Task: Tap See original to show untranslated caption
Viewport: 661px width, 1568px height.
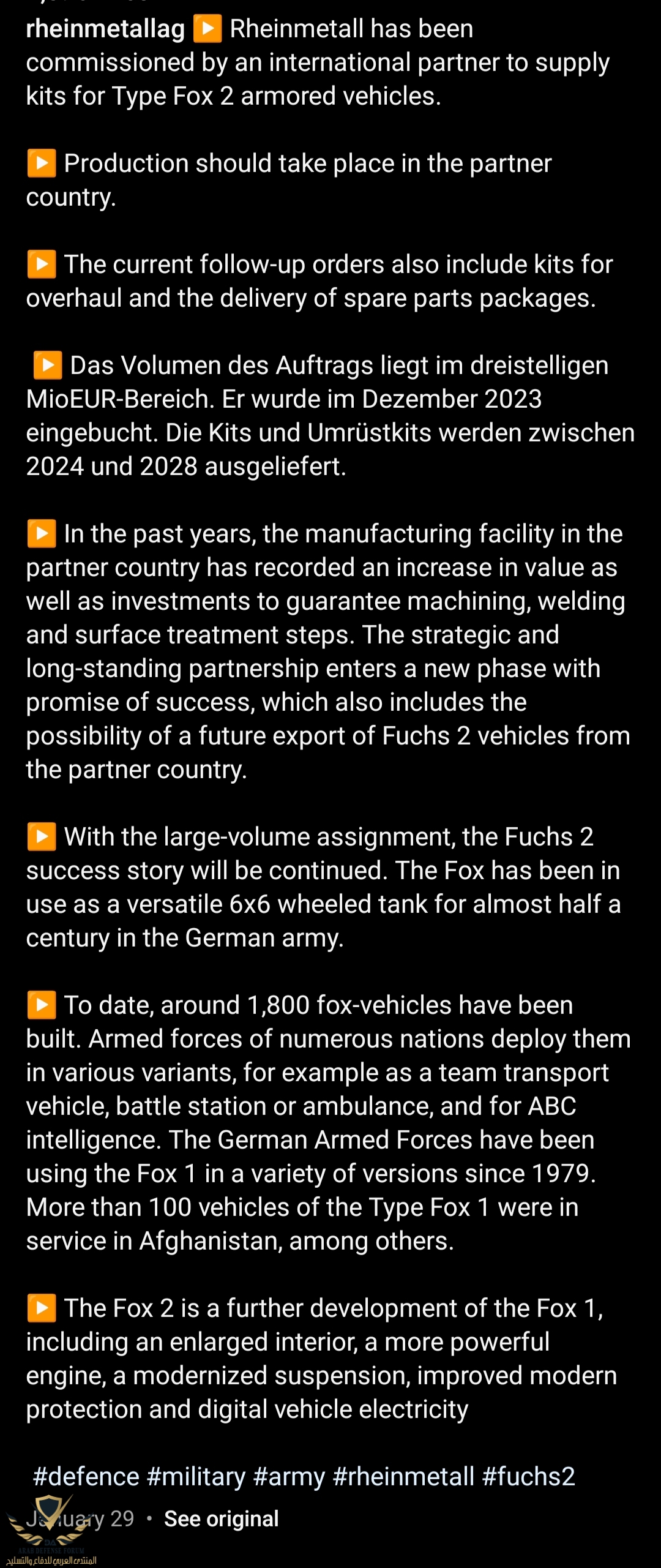Action: click(x=221, y=1518)
